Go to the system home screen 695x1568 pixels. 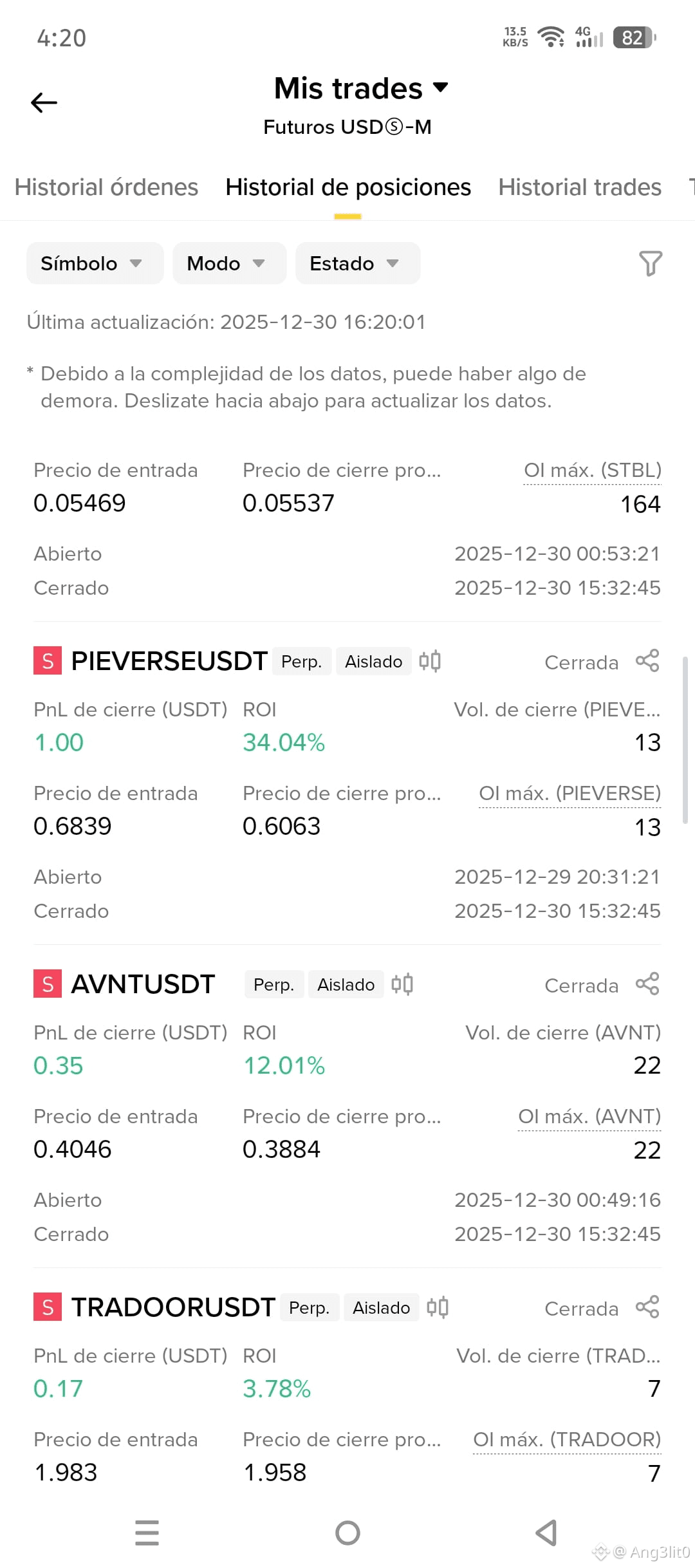click(347, 1533)
